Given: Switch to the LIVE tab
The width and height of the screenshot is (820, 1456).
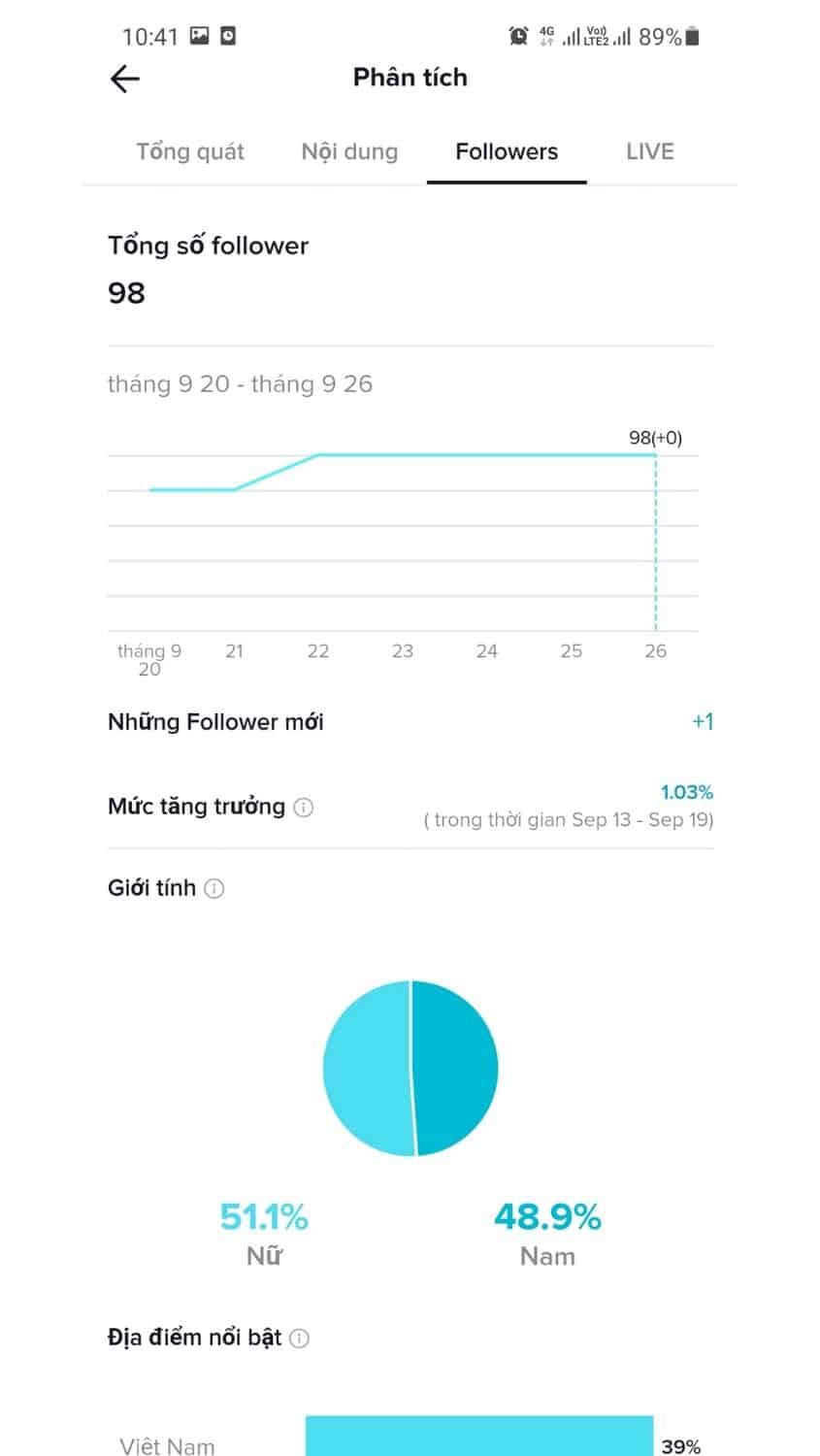Looking at the screenshot, I should [x=649, y=151].
